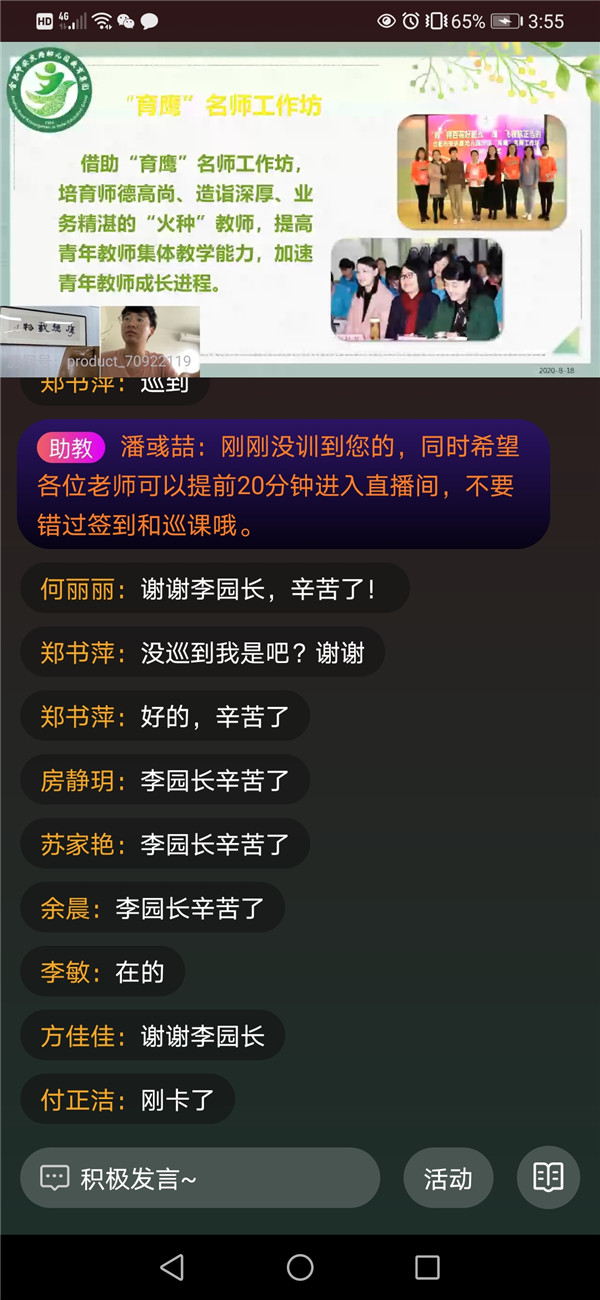Viewport: 600px width, 1300px height.
Task: Open the book icon next to 活动
Action: point(548,1178)
